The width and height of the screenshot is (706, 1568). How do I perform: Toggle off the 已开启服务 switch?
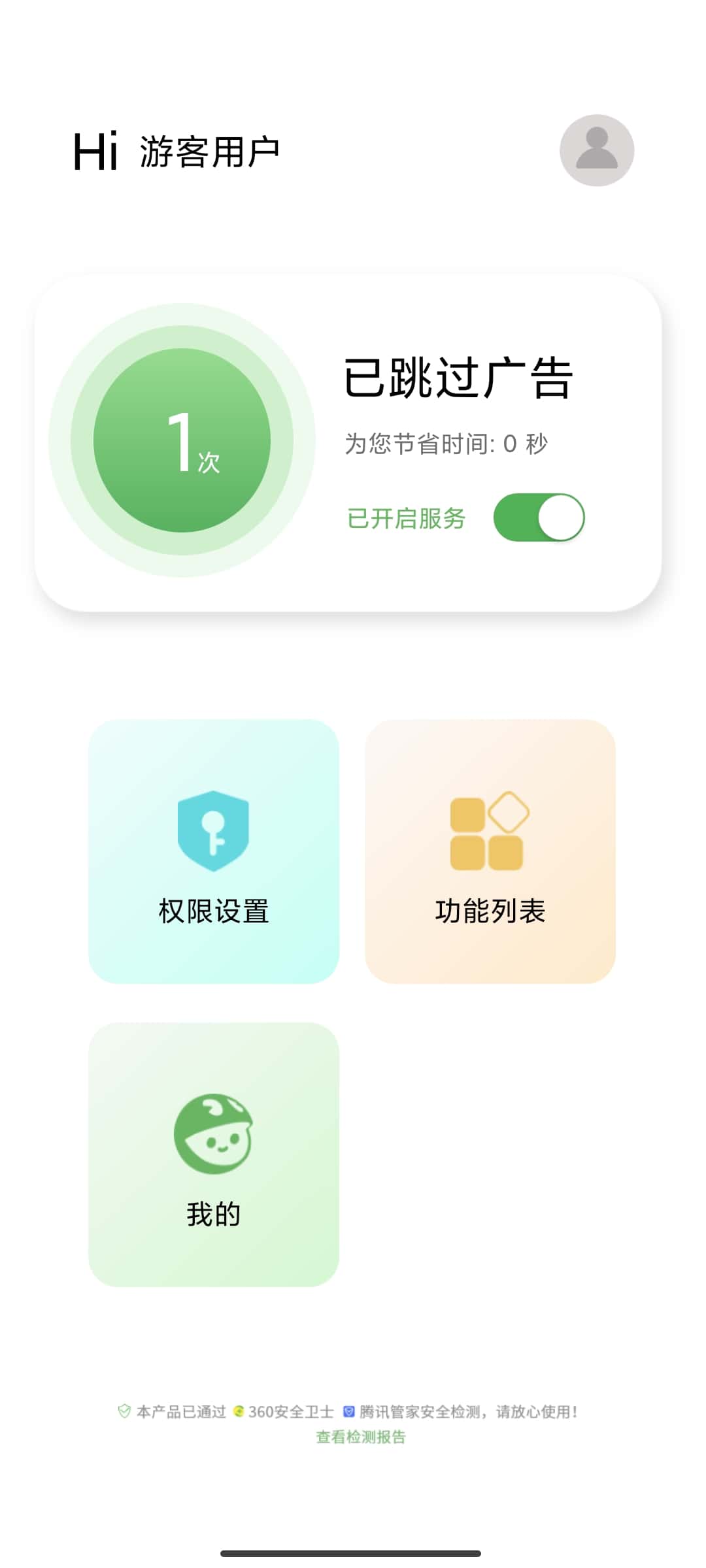[x=539, y=517]
